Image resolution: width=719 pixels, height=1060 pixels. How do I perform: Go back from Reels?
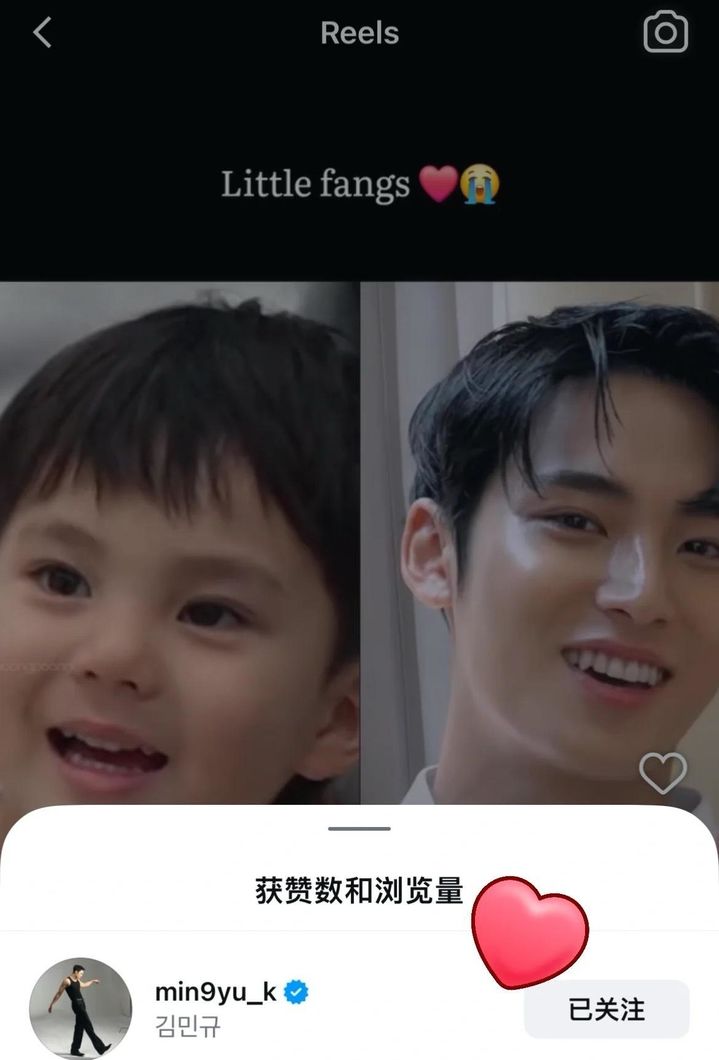[x=42, y=33]
